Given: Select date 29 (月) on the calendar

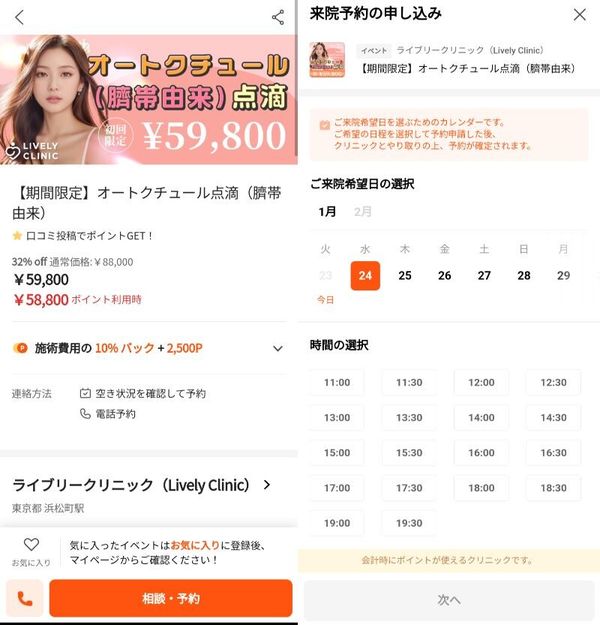Looking at the screenshot, I should coord(563,275).
